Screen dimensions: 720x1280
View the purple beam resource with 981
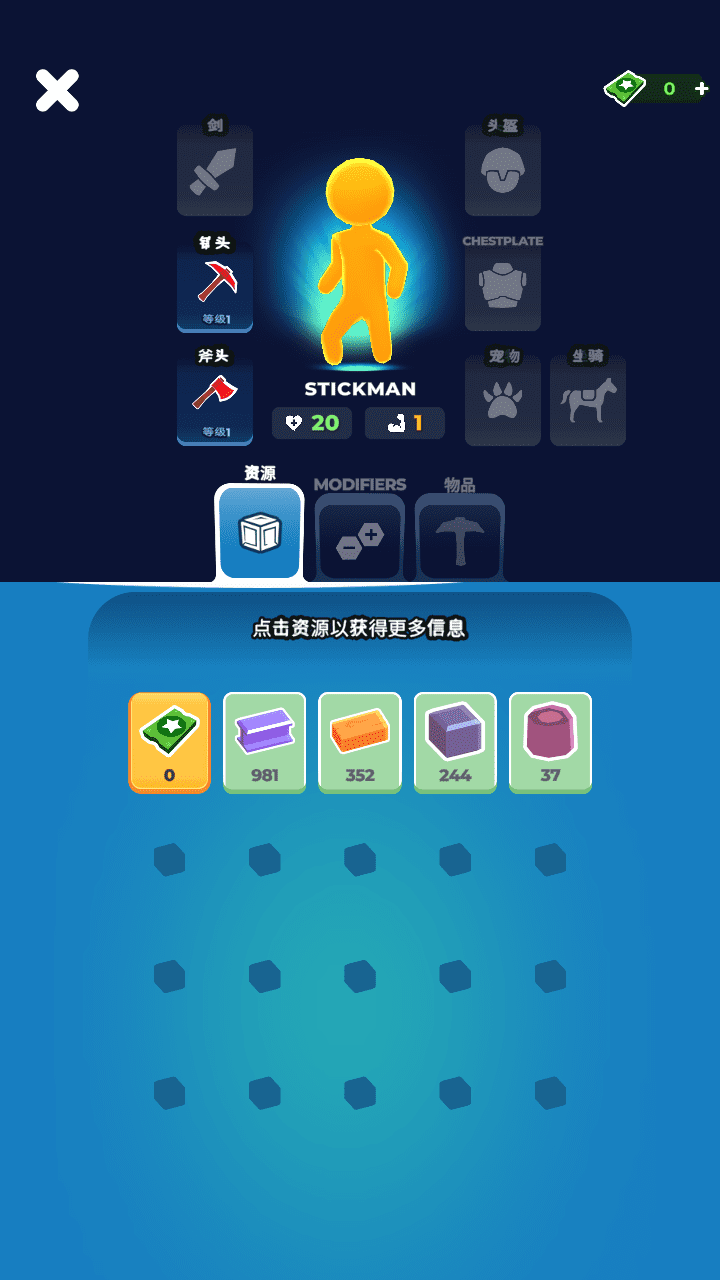pyautogui.click(x=265, y=742)
